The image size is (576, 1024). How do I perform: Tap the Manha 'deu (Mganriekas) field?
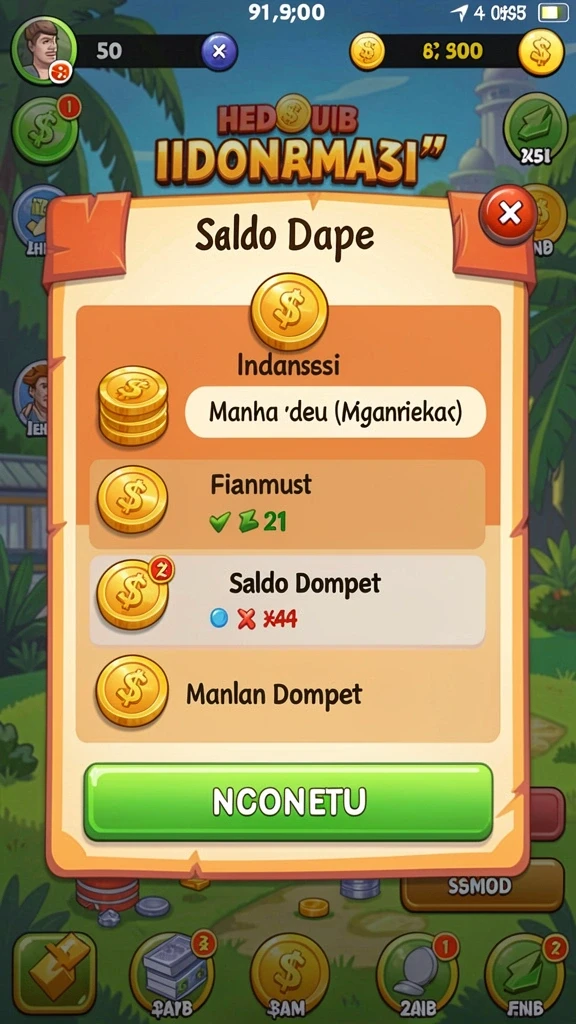pos(336,412)
